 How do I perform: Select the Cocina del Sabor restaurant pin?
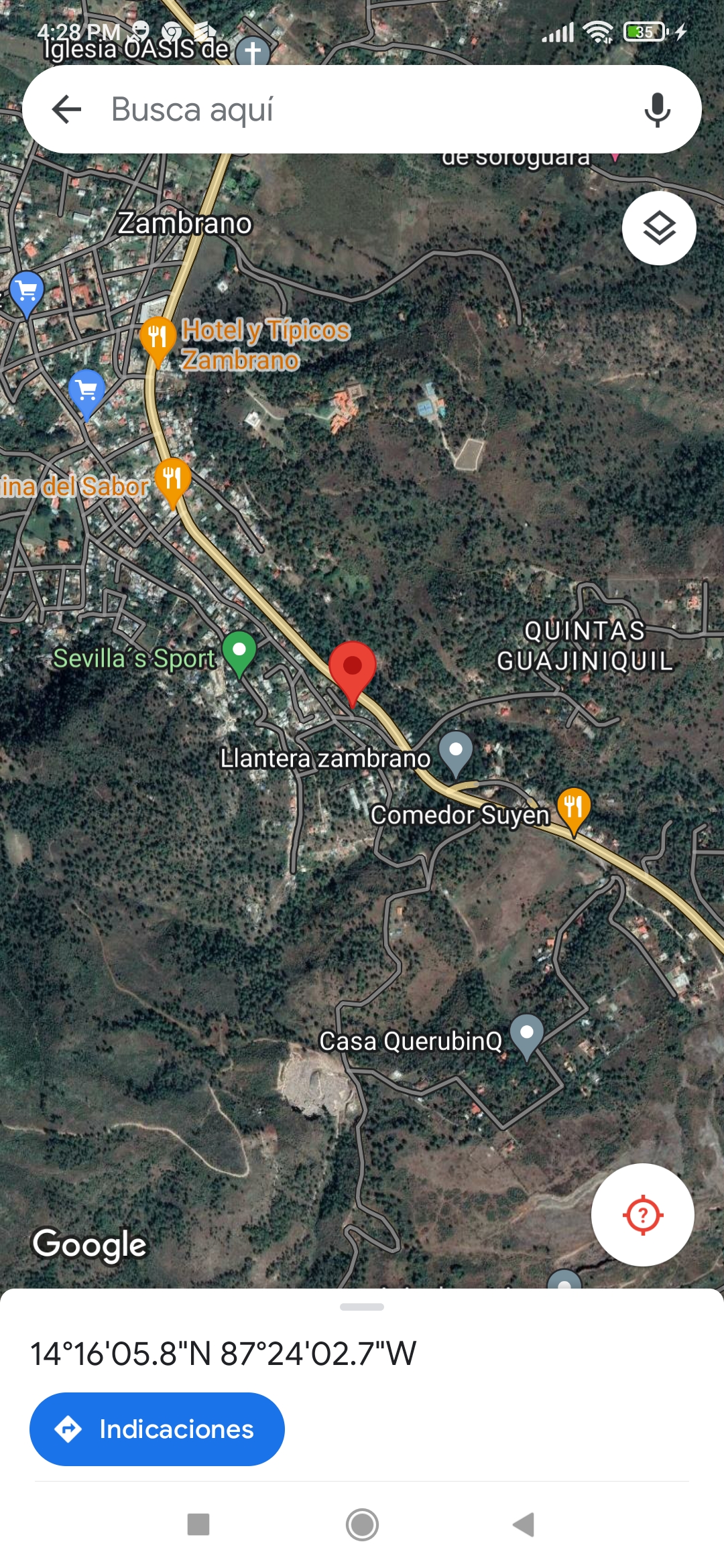click(172, 479)
